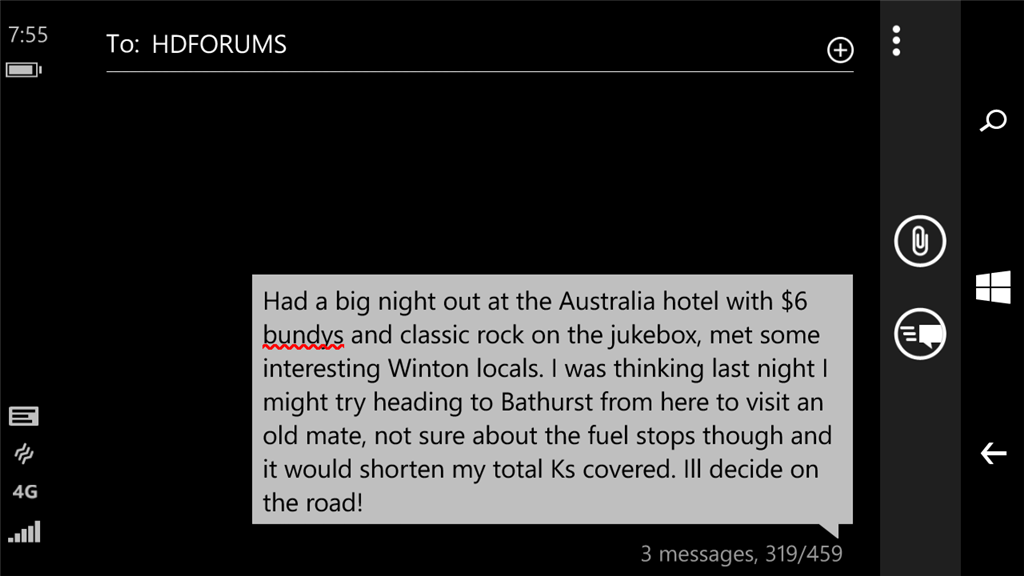Tap the message text to edit it
The width and height of the screenshot is (1024, 576).
point(550,400)
